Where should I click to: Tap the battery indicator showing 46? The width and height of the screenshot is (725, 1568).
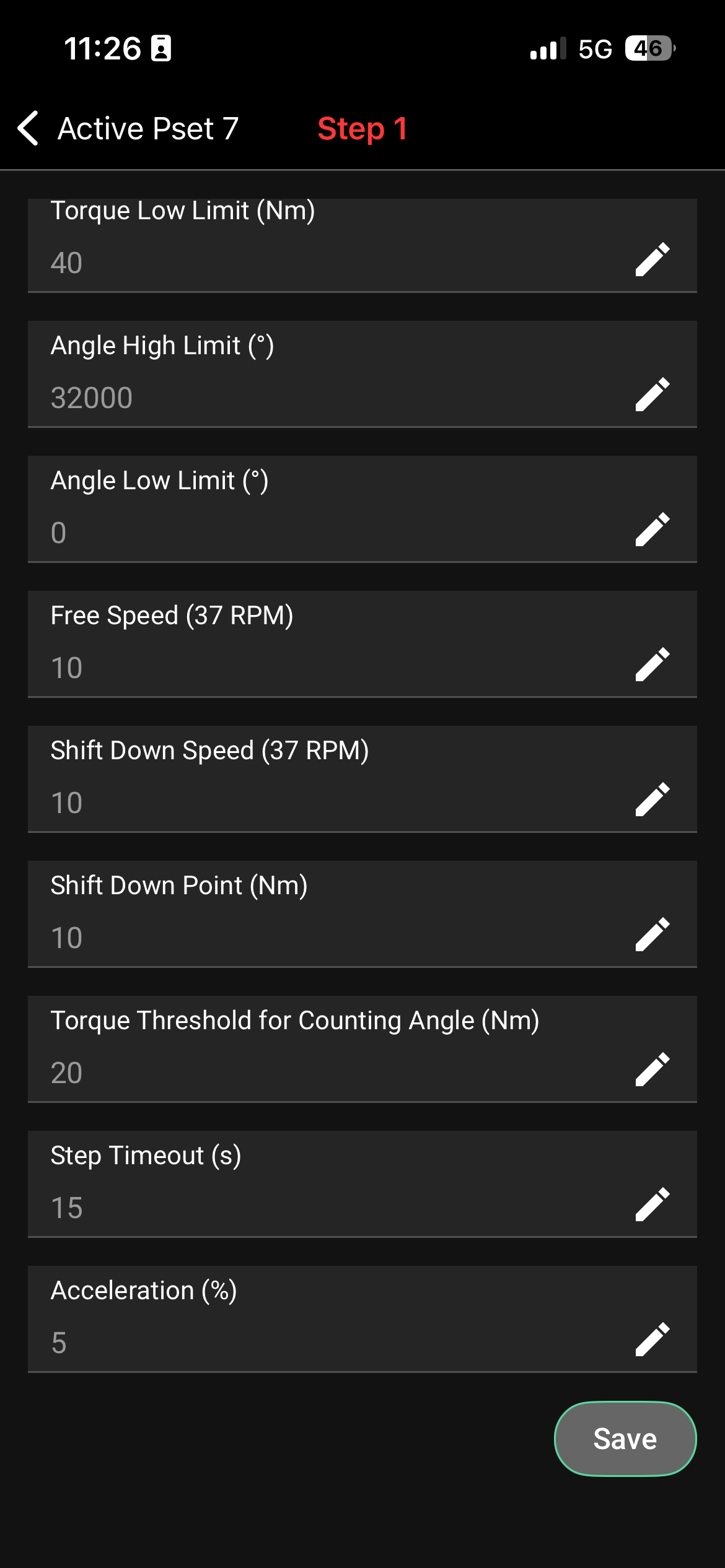tap(648, 49)
